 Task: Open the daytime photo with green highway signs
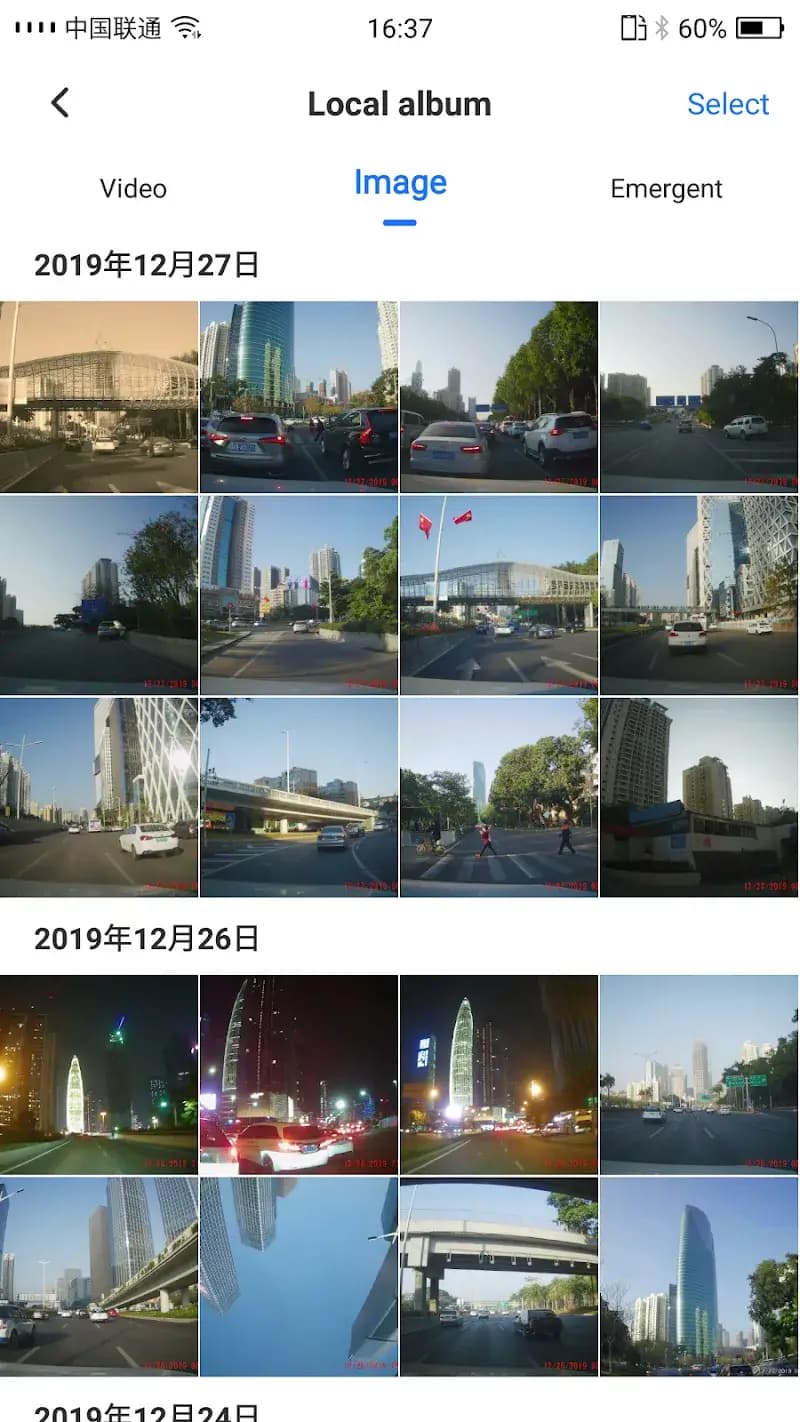[699, 1074]
